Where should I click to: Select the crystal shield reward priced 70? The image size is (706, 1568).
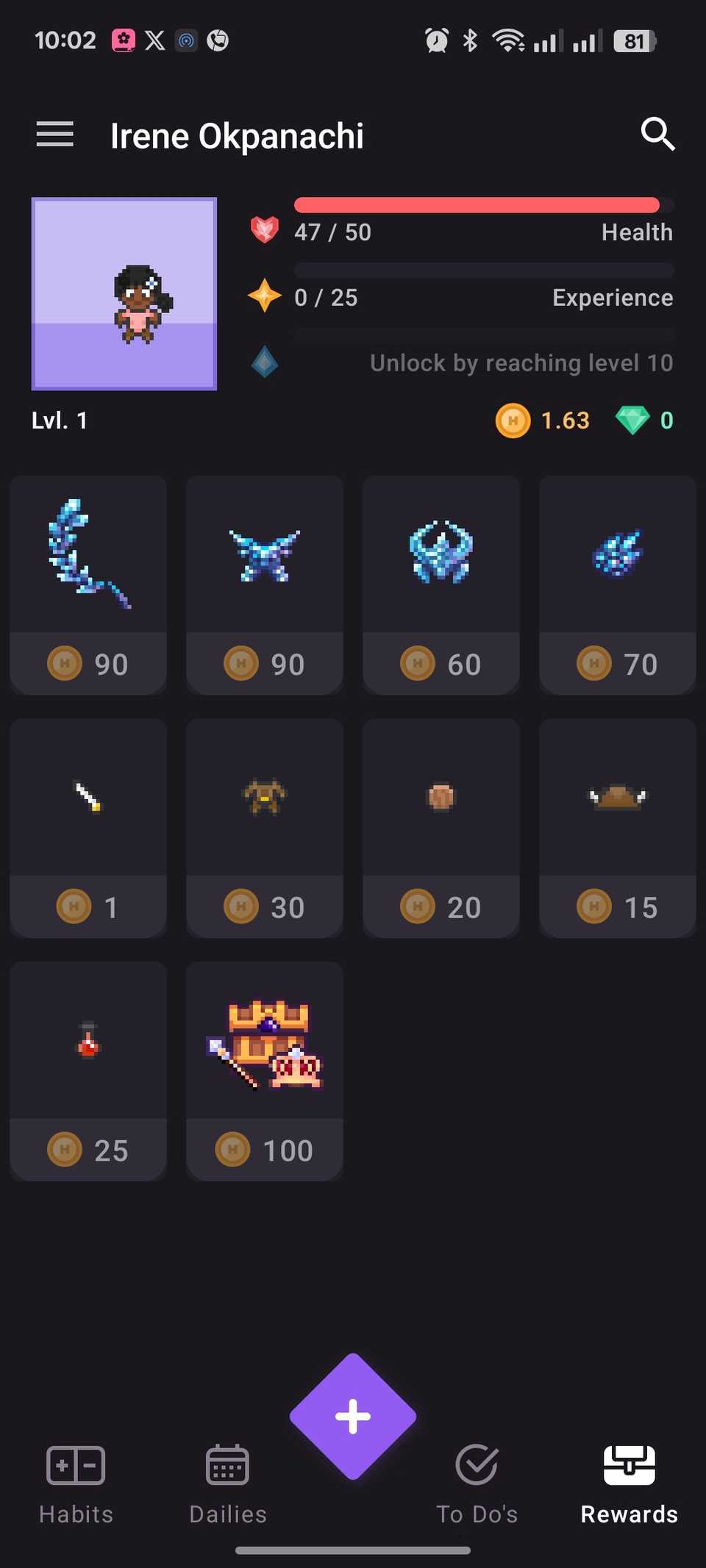(x=618, y=584)
